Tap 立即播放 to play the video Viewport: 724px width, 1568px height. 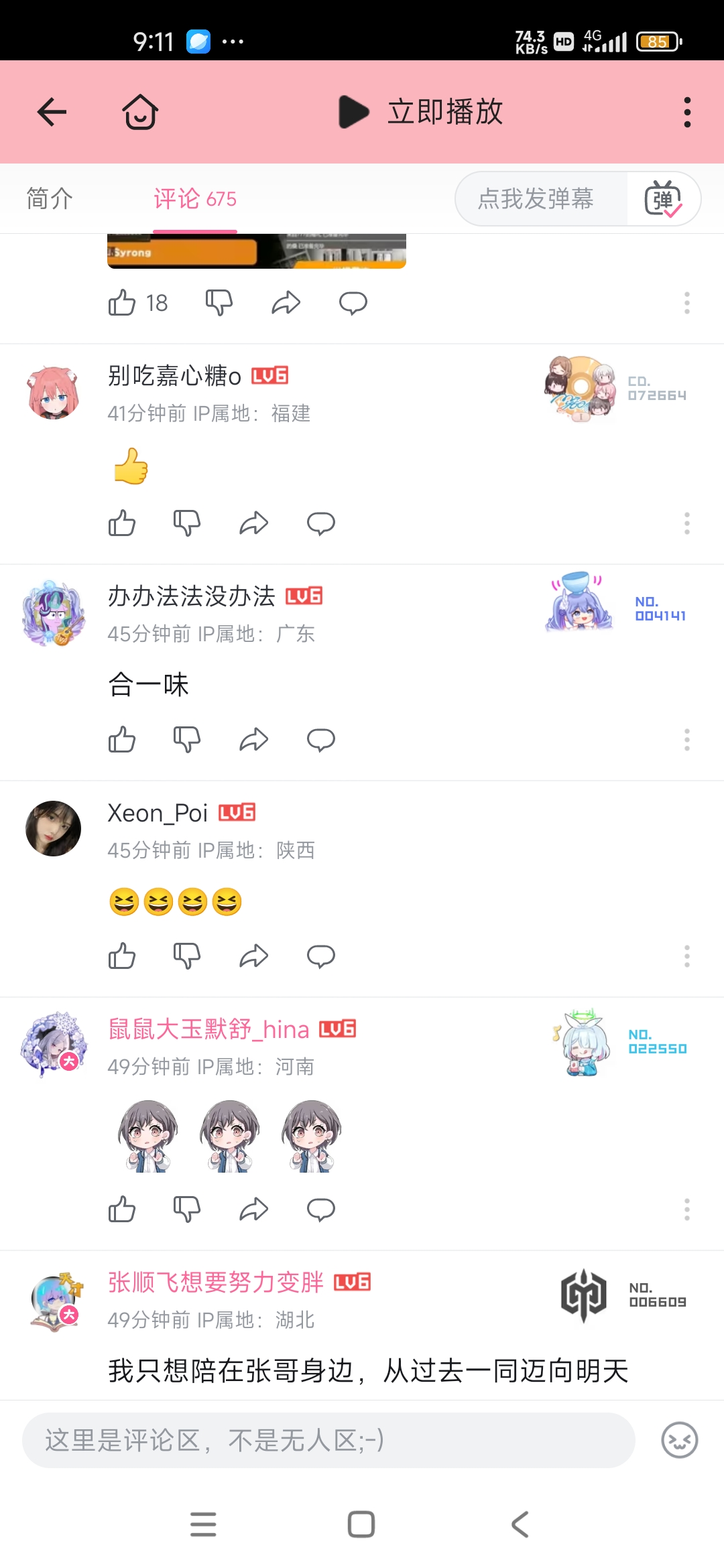pyautogui.click(x=421, y=112)
